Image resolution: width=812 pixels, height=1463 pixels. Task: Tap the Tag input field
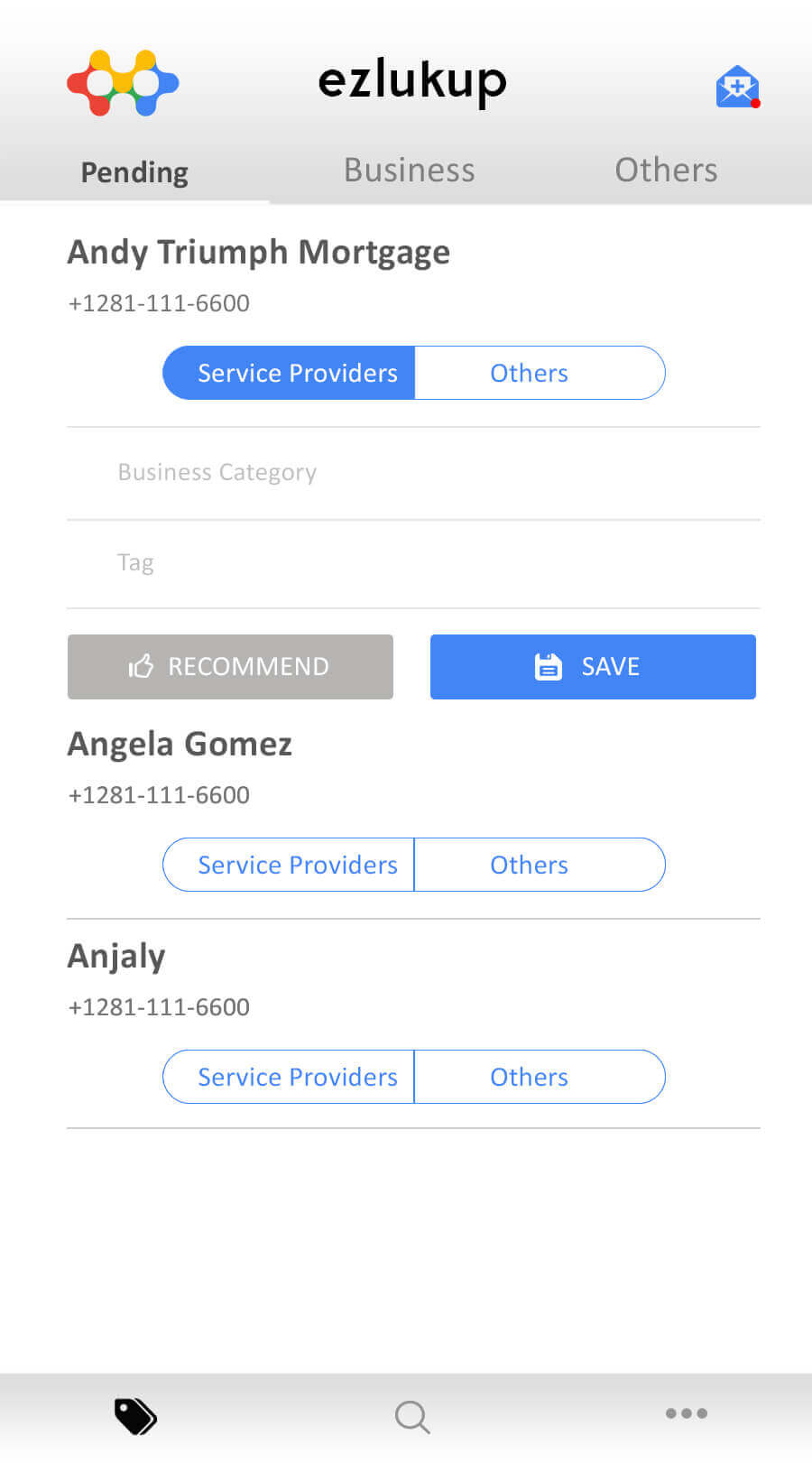pos(413,563)
